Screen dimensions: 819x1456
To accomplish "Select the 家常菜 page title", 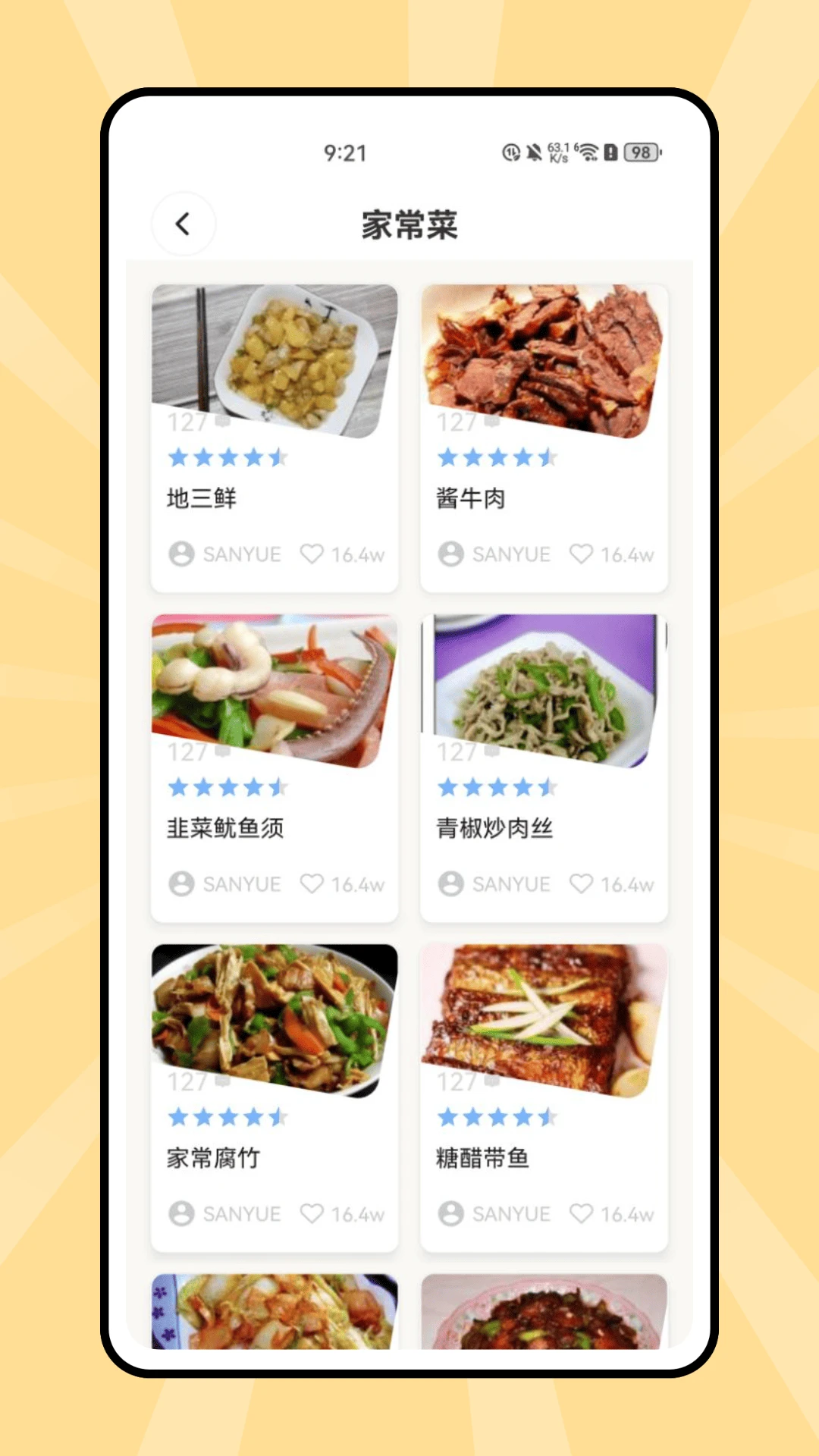I will (x=409, y=225).
